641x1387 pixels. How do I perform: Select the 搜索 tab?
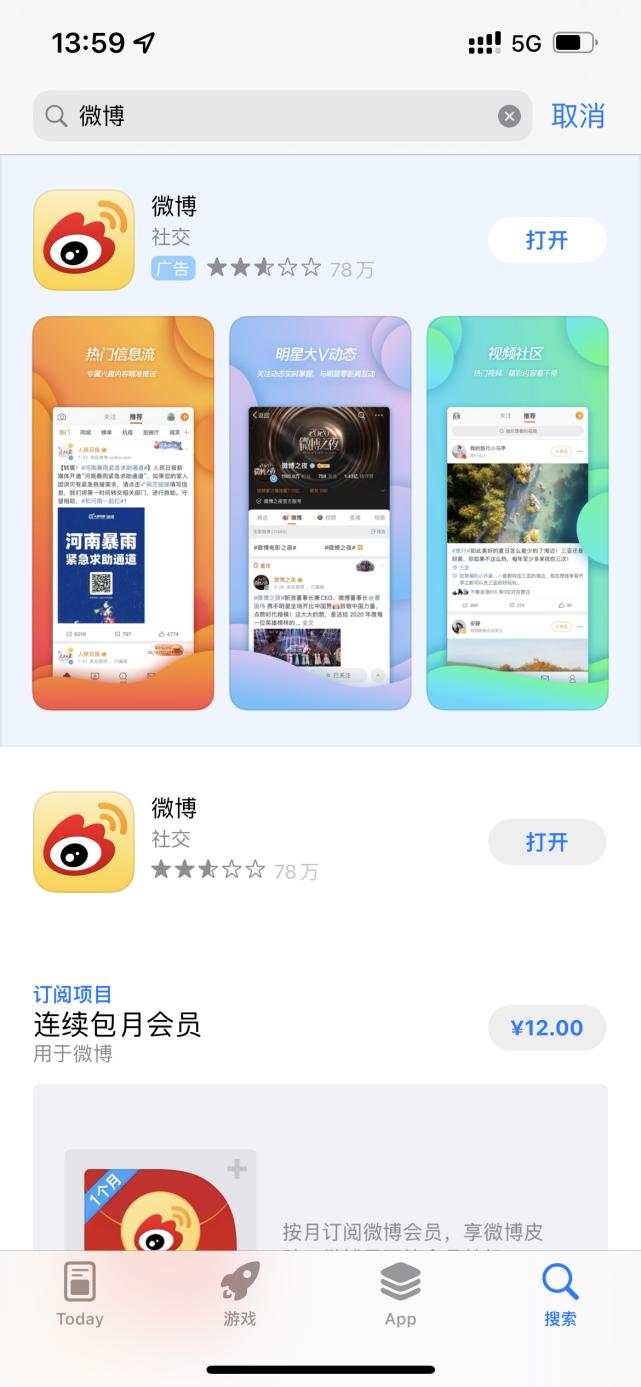tap(560, 1295)
